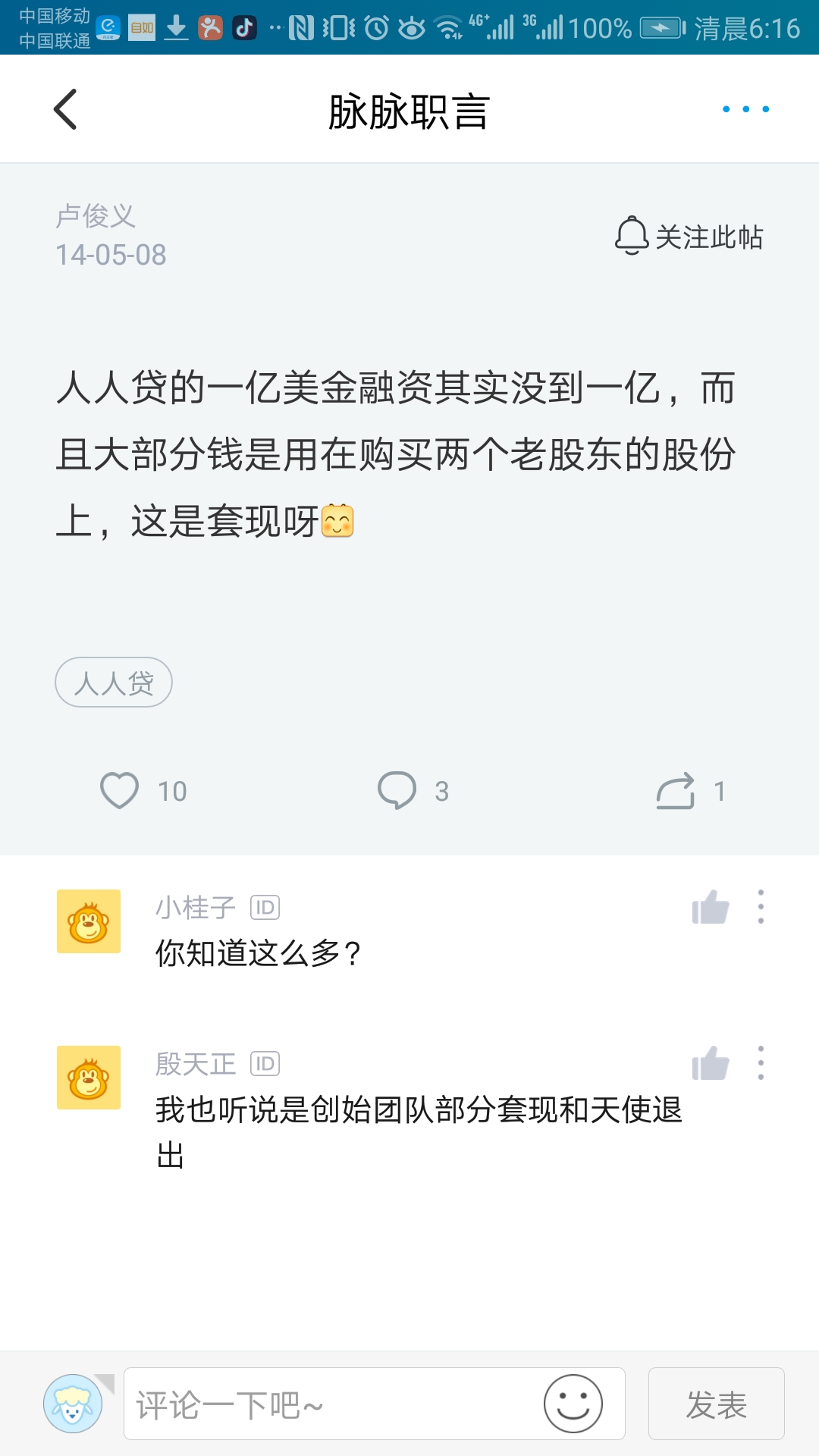819x1456 pixels.
Task: Give a thumbs up to 小桂子's comment
Action: 711,906
